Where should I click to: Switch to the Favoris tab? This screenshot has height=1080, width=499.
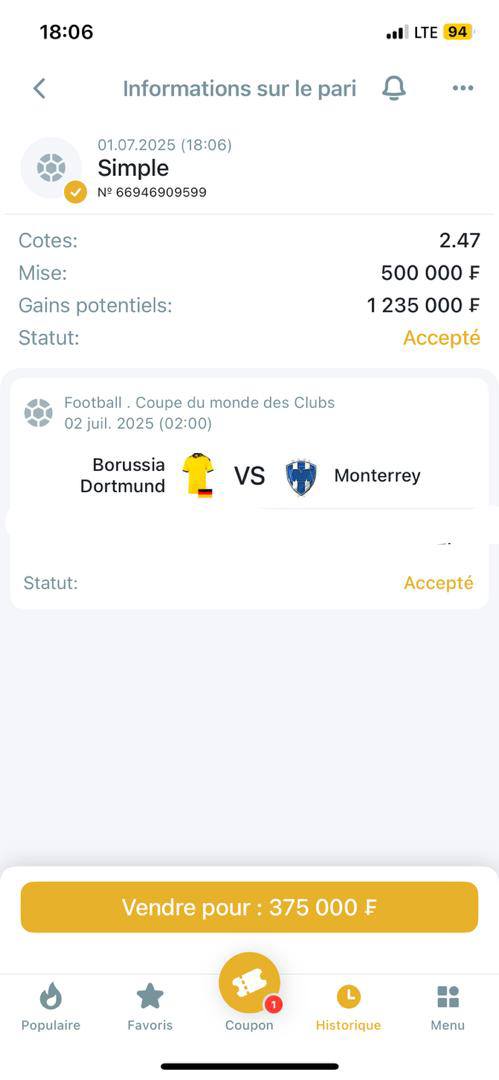[150, 1007]
